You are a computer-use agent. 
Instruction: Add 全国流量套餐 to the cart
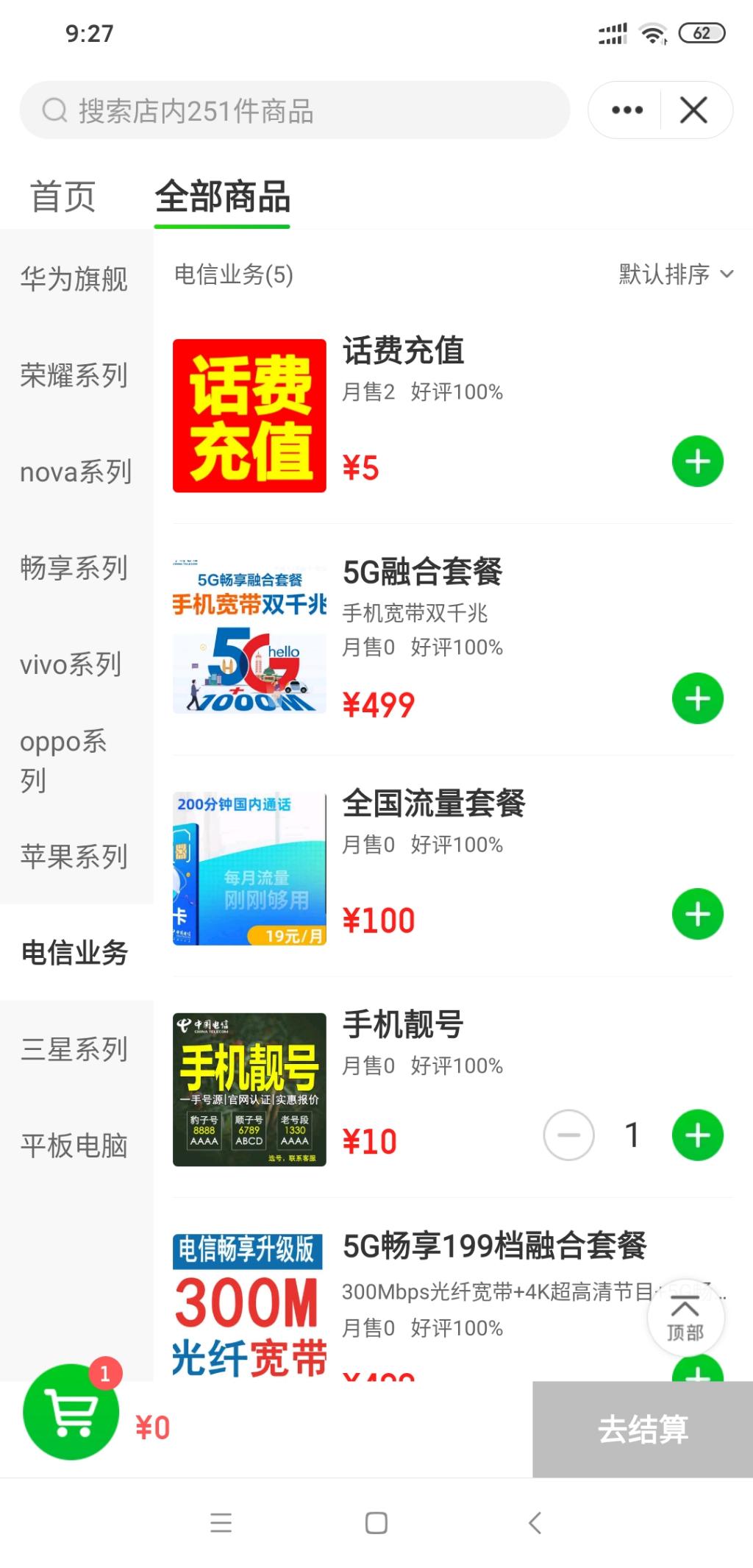pyautogui.click(x=697, y=915)
